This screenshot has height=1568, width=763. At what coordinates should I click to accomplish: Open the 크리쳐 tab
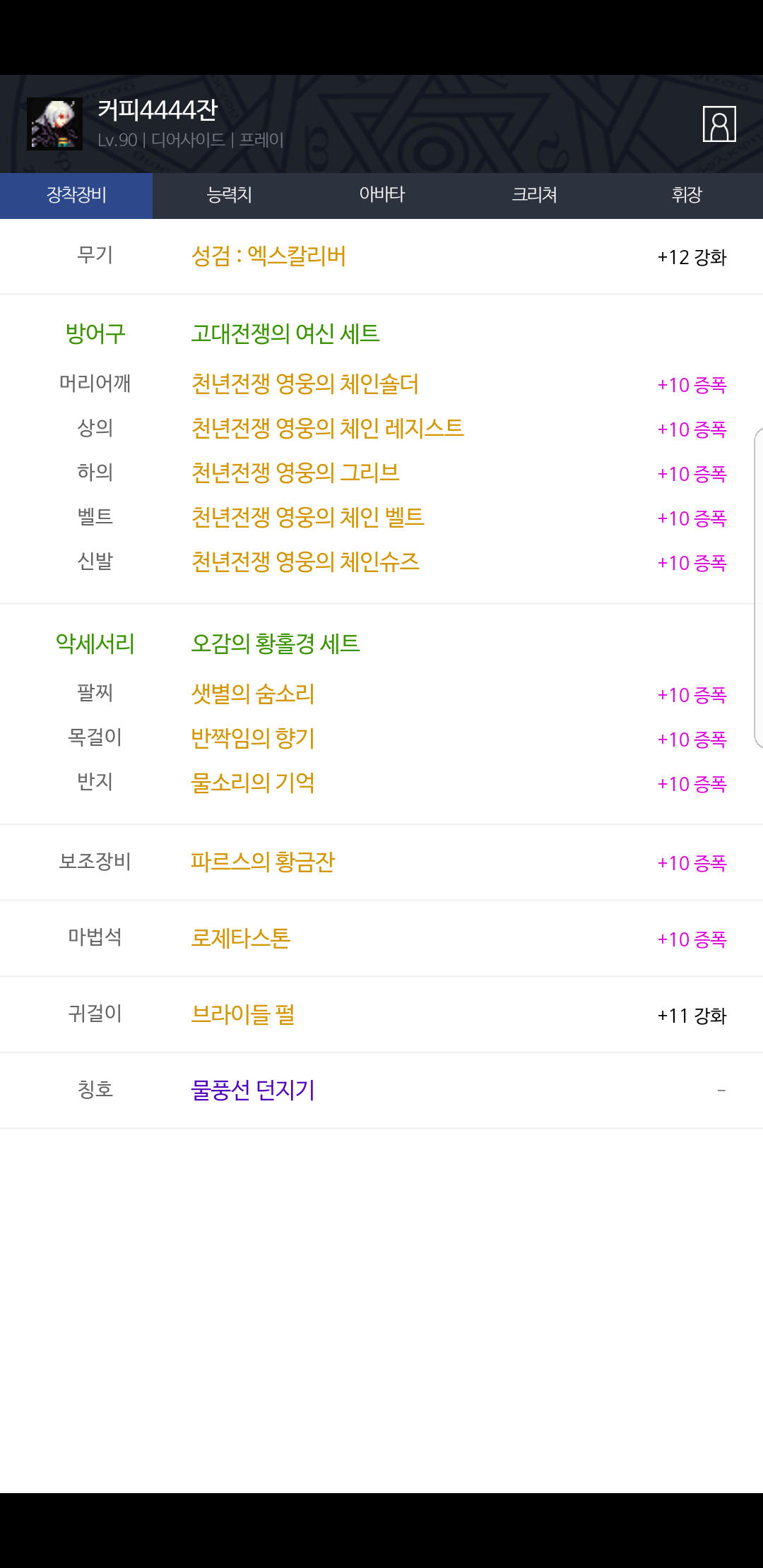tap(534, 195)
